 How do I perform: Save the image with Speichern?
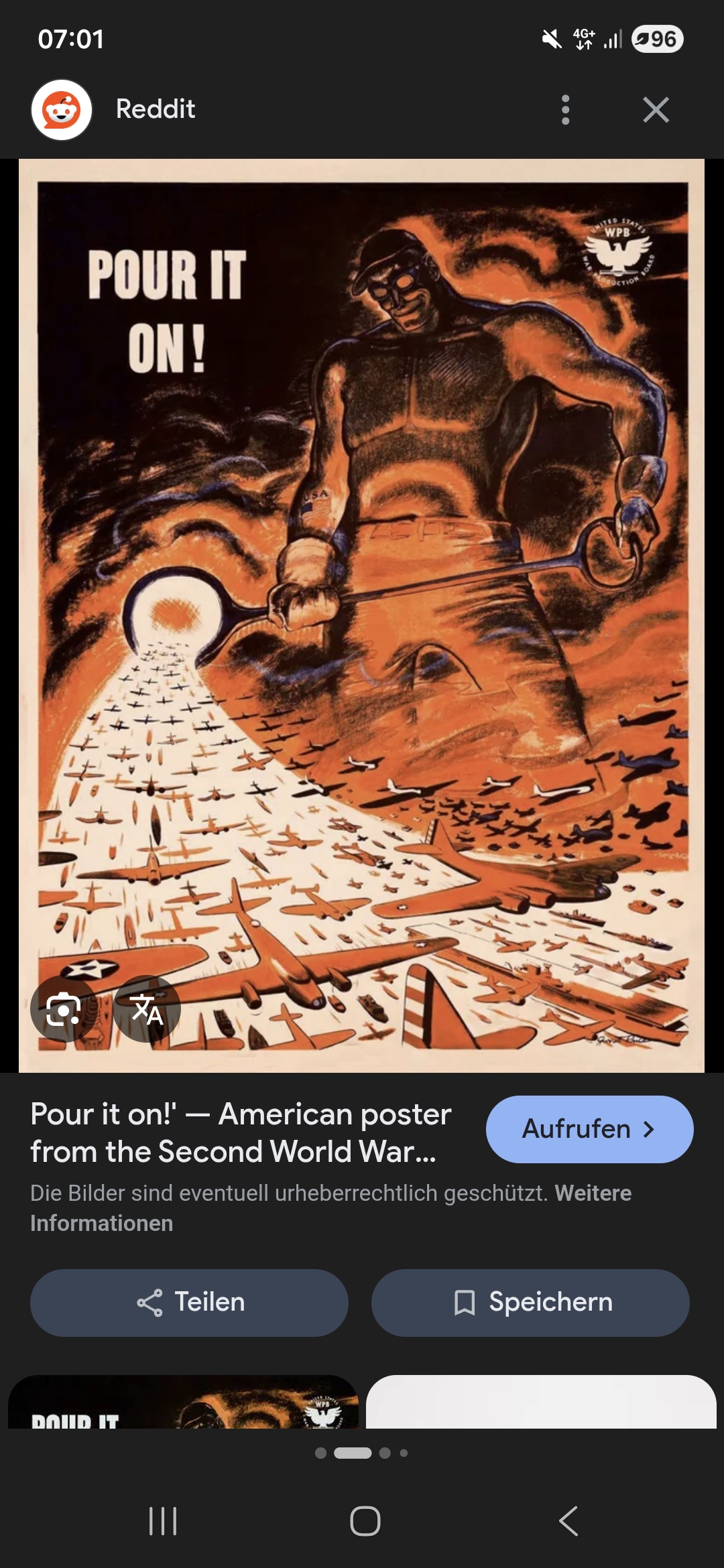(x=530, y=1302)
